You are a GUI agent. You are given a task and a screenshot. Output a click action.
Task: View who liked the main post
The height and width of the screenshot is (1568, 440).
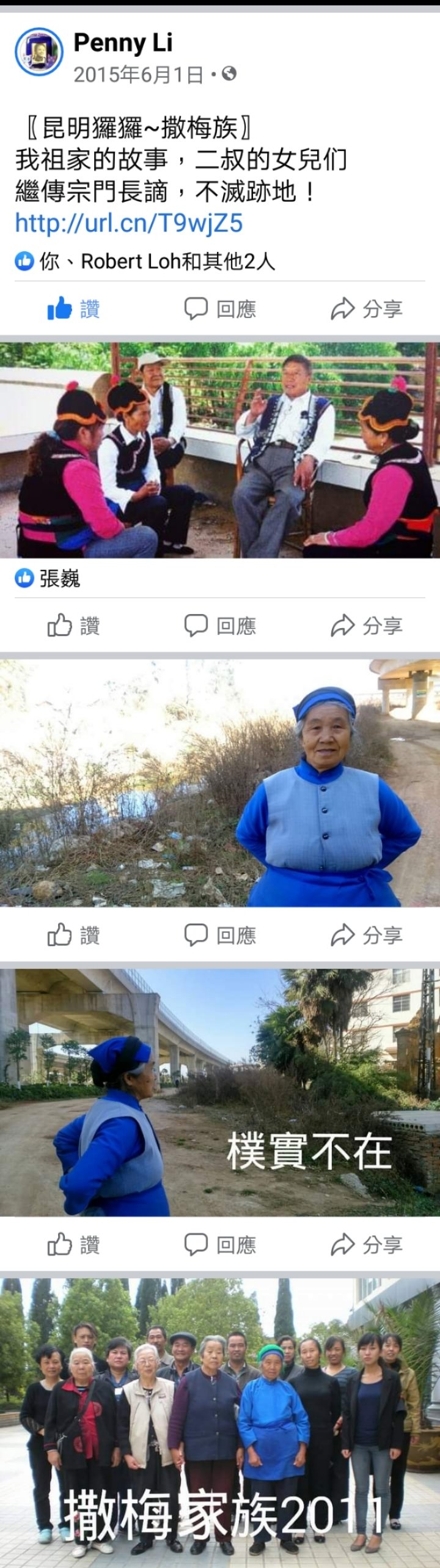(x=145, y=261)
